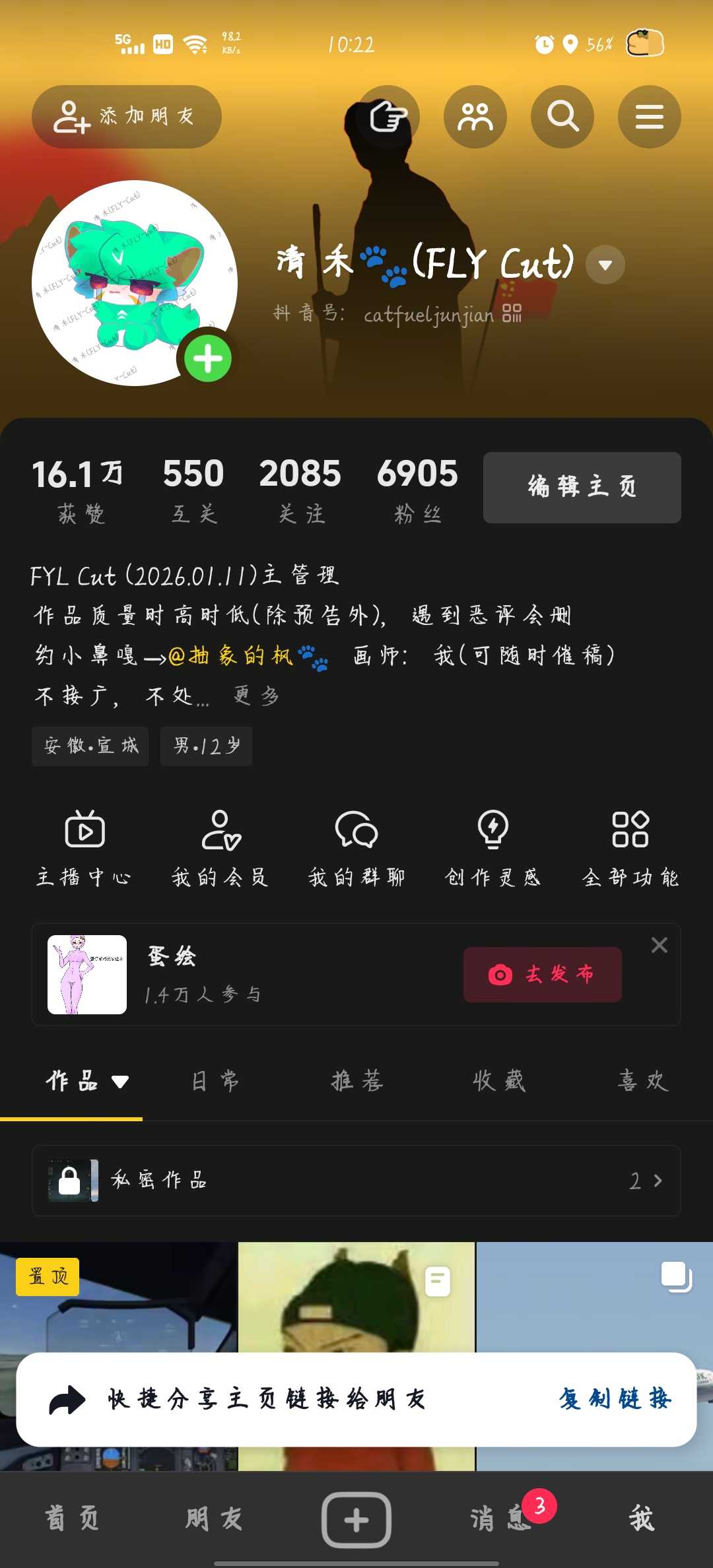Open the 私密作品 row

point(356,1180)
